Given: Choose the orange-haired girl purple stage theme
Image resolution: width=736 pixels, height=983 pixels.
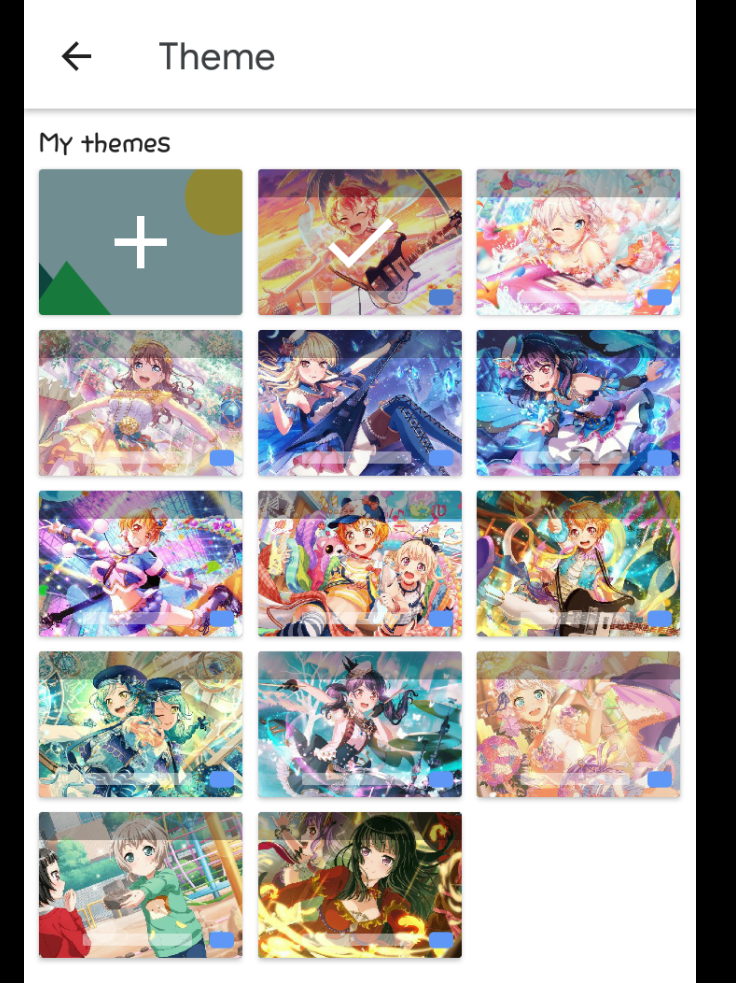Looking at the screenshot, I should 140,564.
